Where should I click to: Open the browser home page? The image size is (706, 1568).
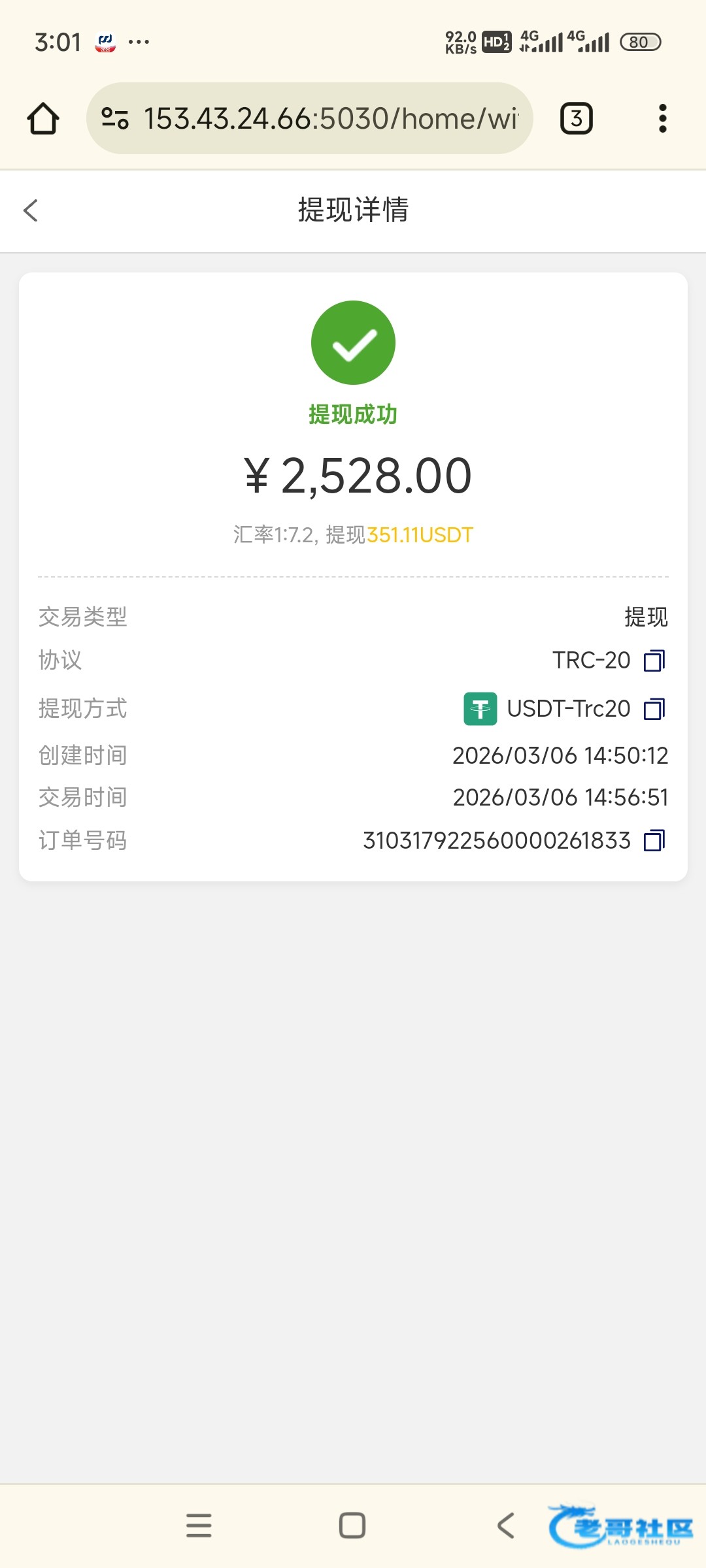click(x=43, y=118)
